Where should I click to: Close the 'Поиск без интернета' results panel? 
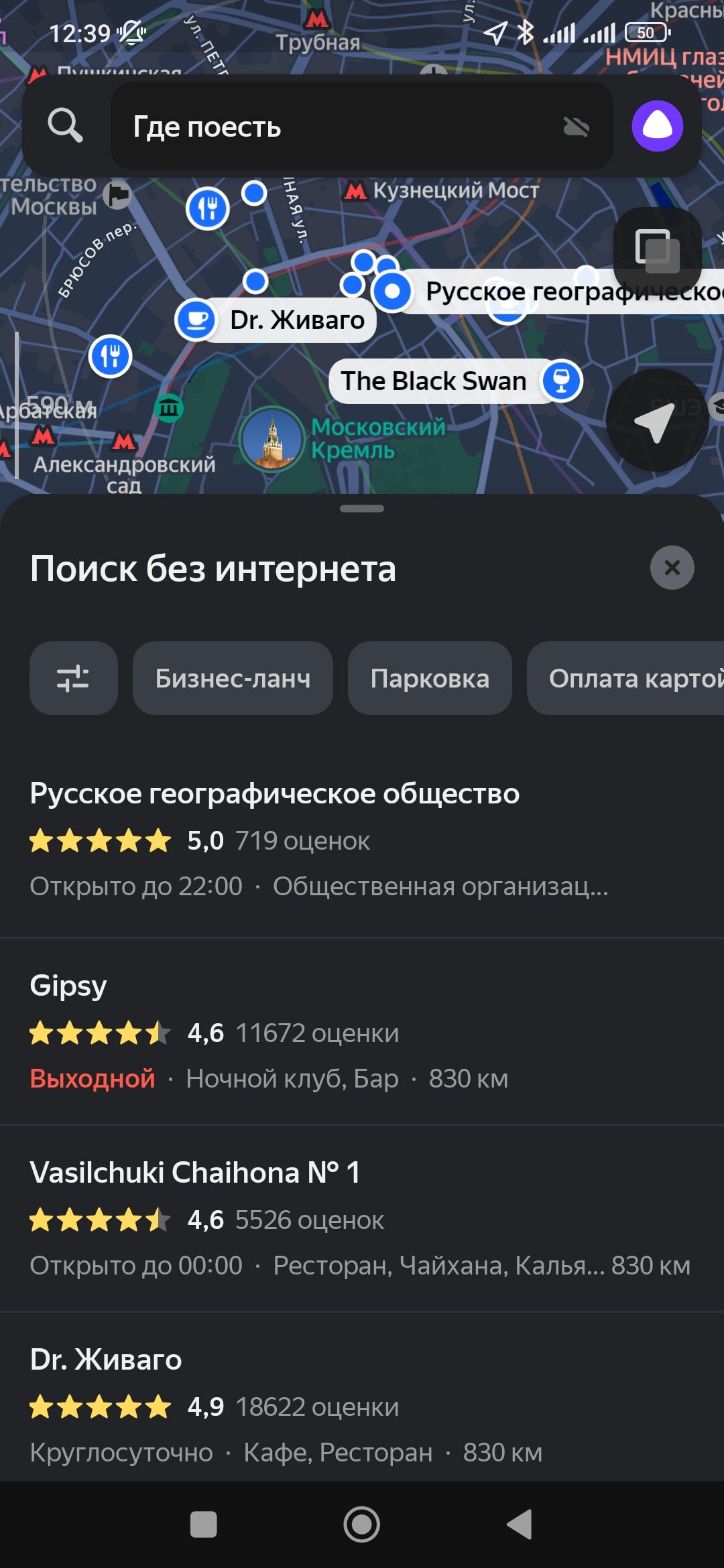pos(672,568)
